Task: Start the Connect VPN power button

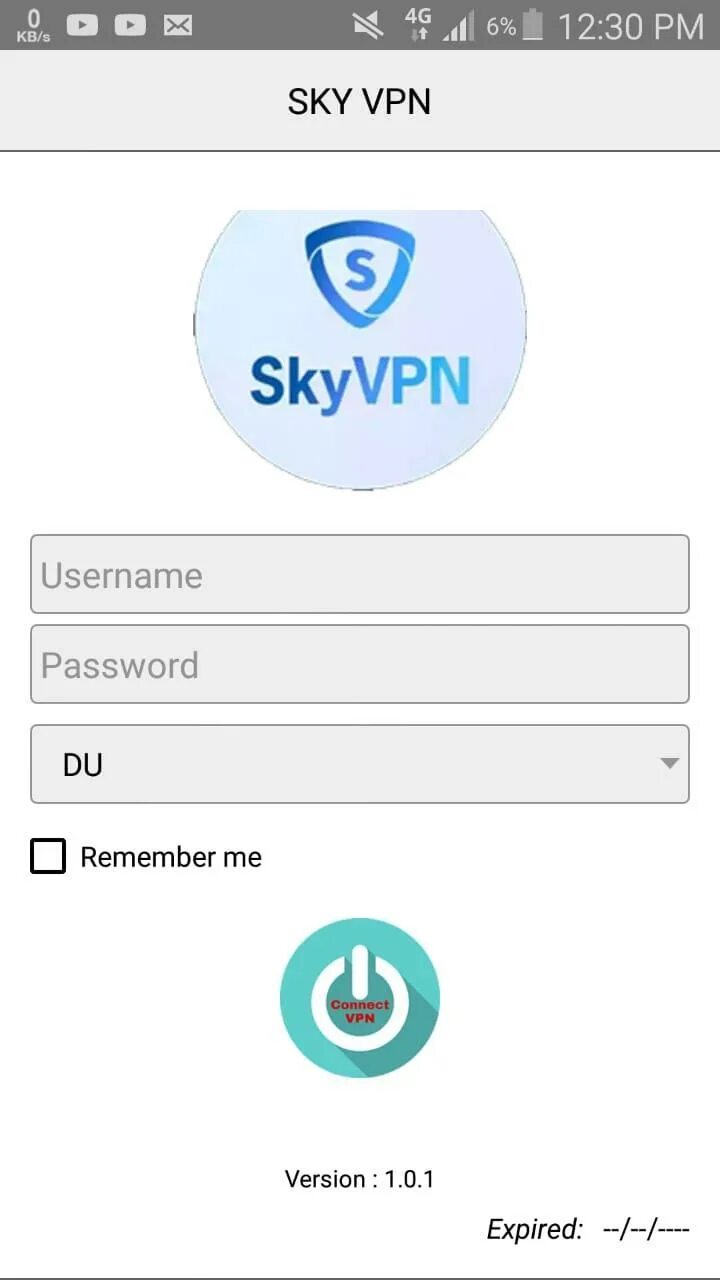Action: (360, 997)
